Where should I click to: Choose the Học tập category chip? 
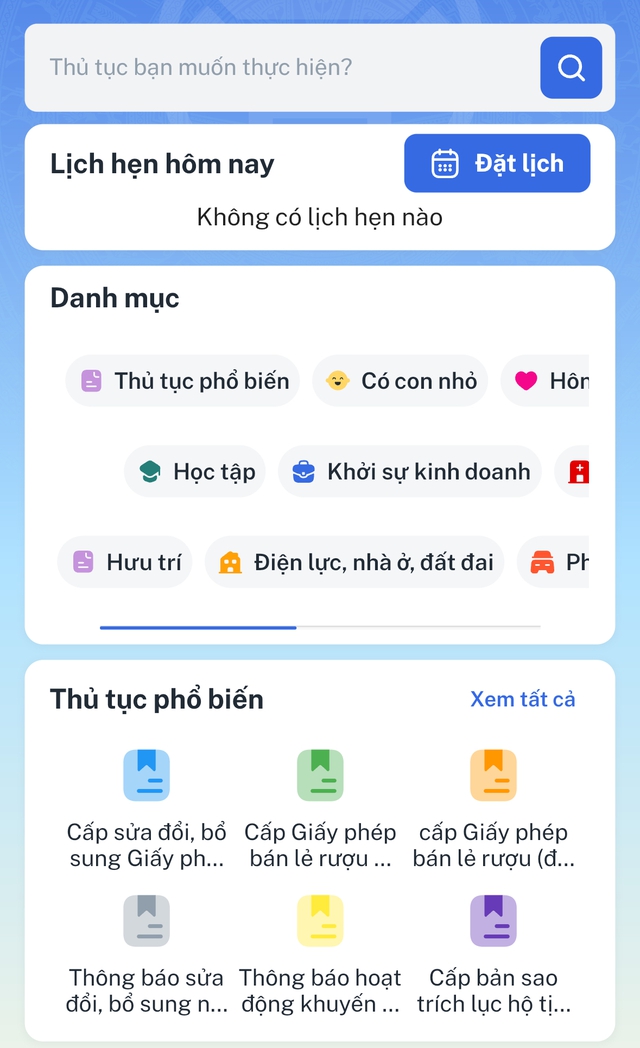195,472
